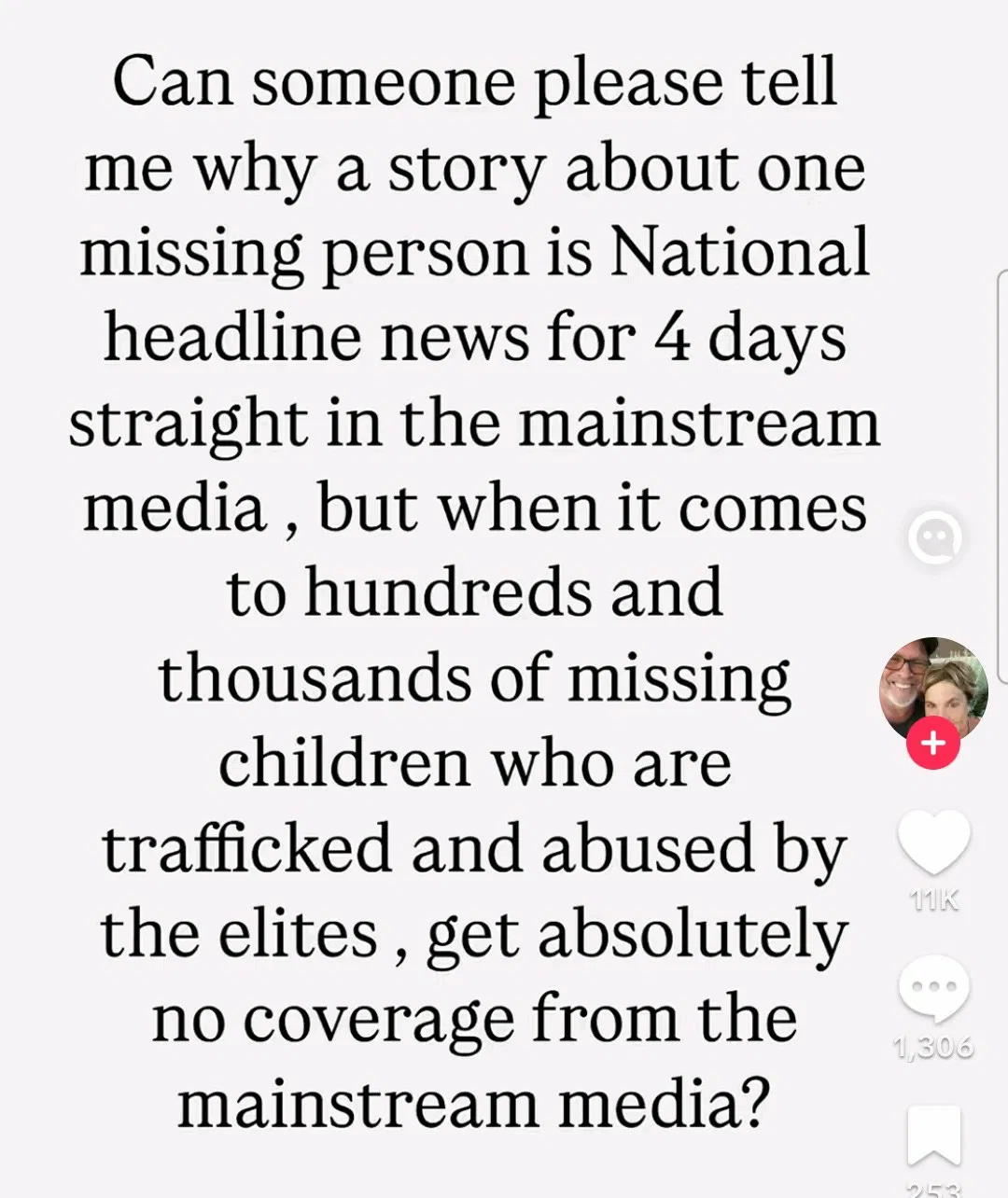Screen dimensions: 1008x1198
Task: Open the comments with 1,306 replies
Action: [x=933, y=989]
